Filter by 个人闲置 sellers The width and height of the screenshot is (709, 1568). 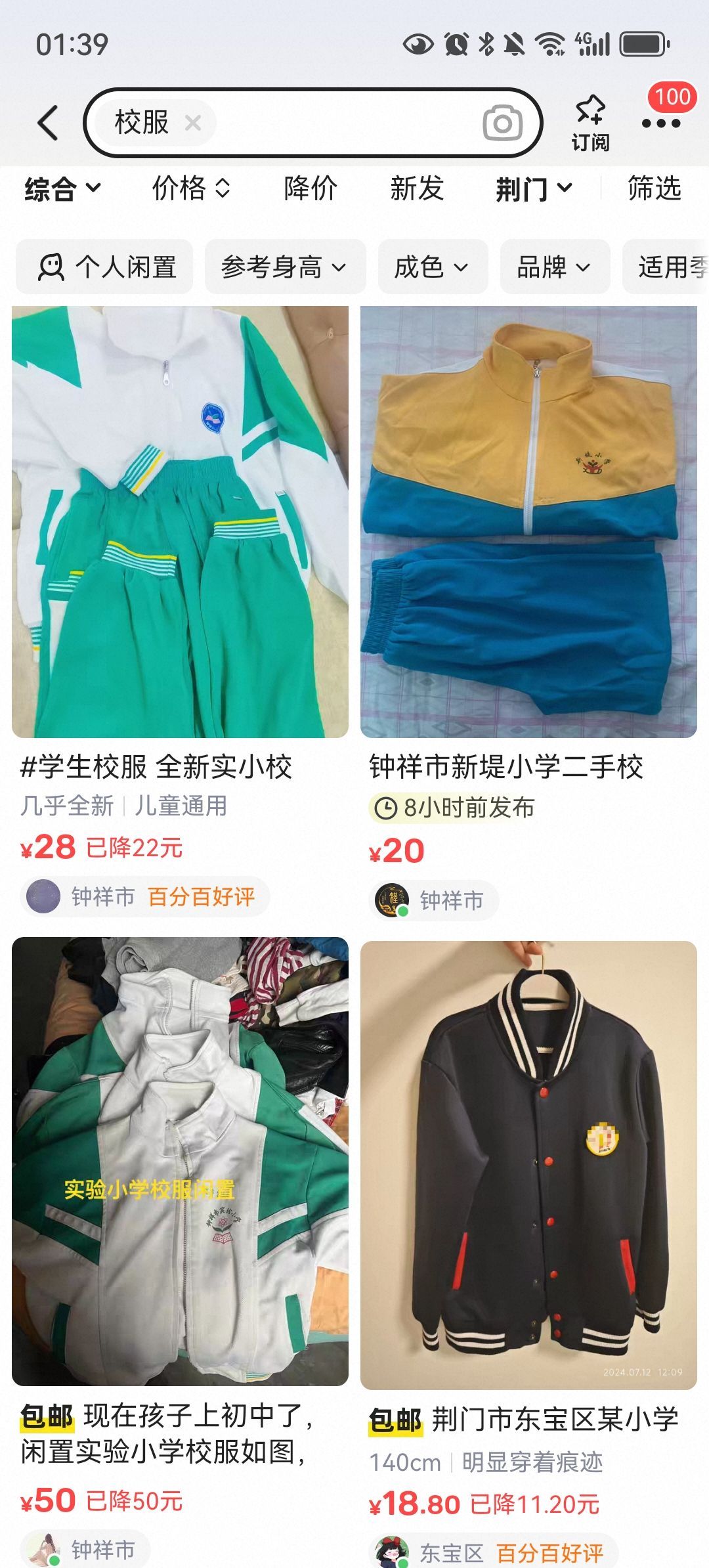105,267
